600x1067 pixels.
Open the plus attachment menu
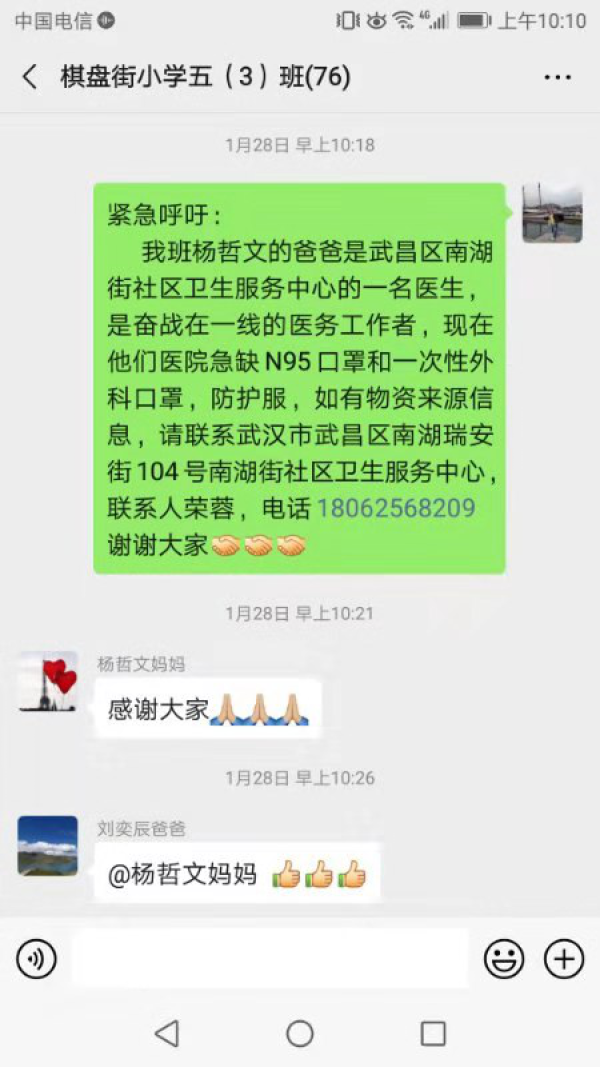[x=564, y=960]
